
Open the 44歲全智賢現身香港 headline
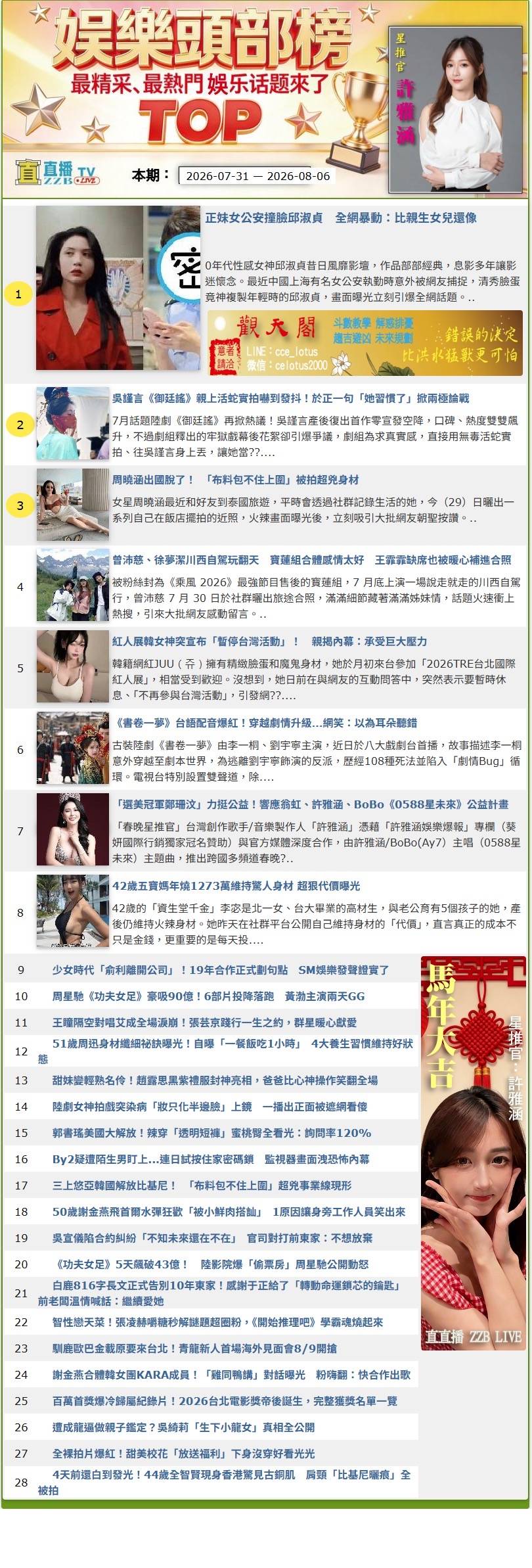(224, 1482)
